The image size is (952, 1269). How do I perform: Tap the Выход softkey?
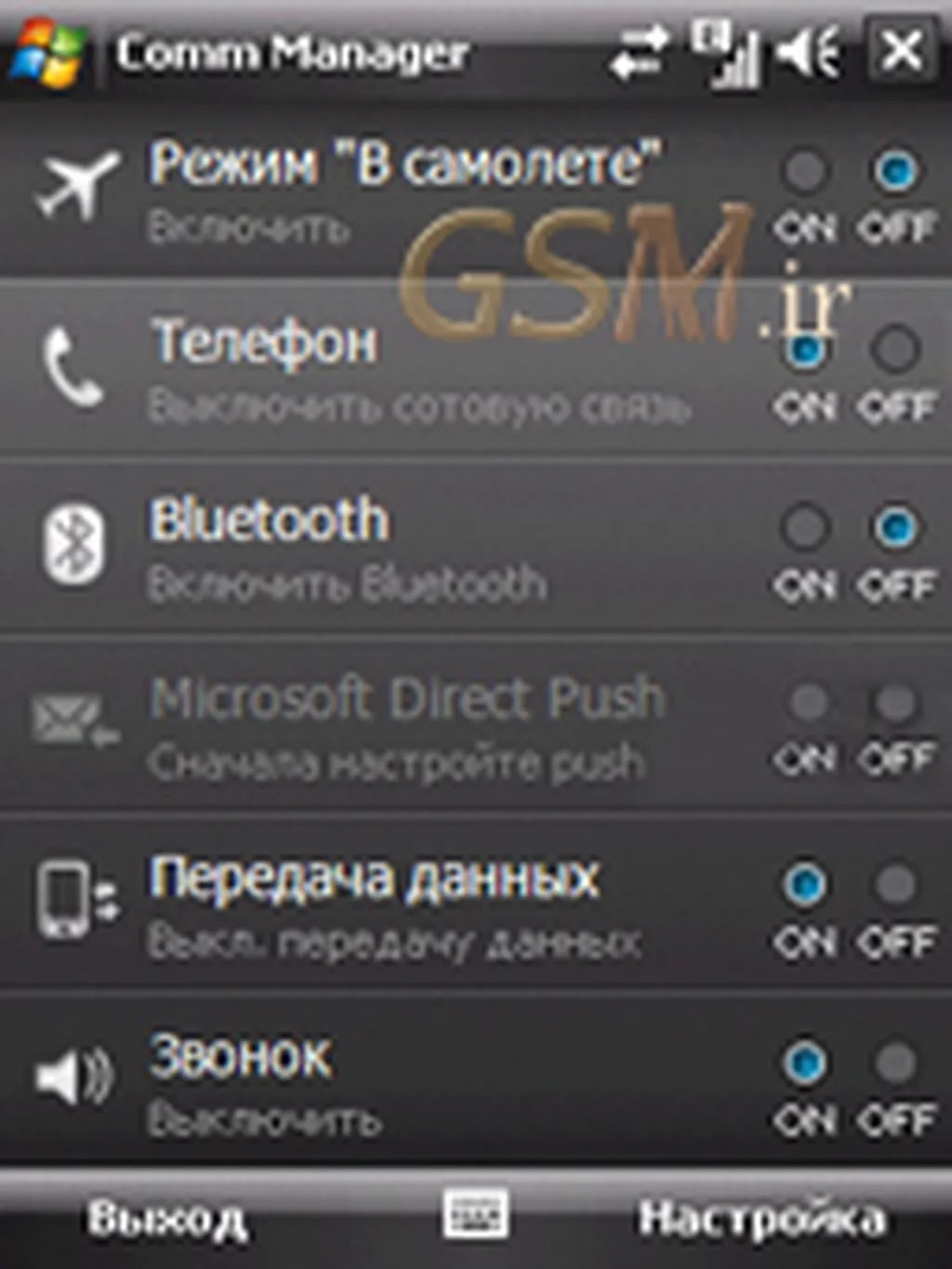(x=167, y=1219)
